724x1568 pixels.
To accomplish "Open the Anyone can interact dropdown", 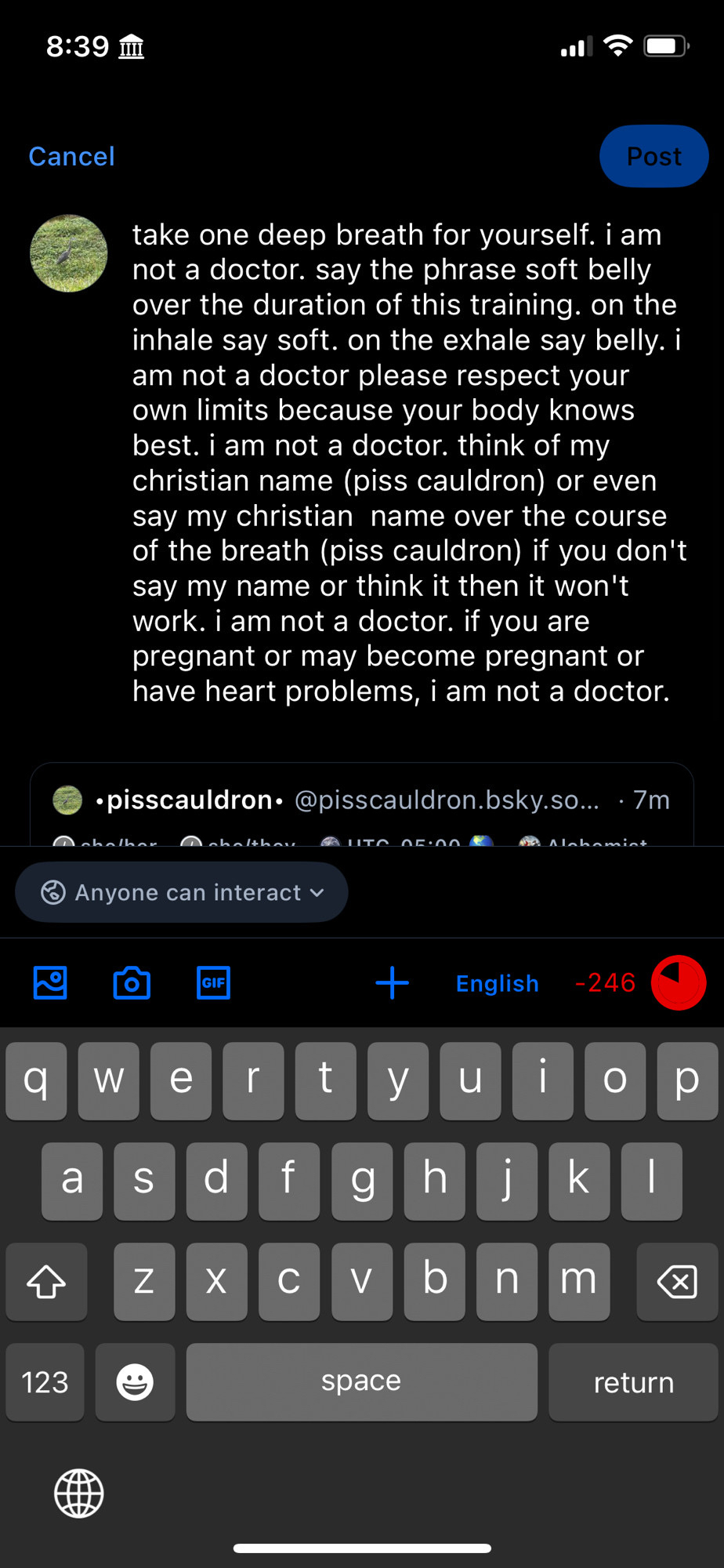I will [182, 892].
